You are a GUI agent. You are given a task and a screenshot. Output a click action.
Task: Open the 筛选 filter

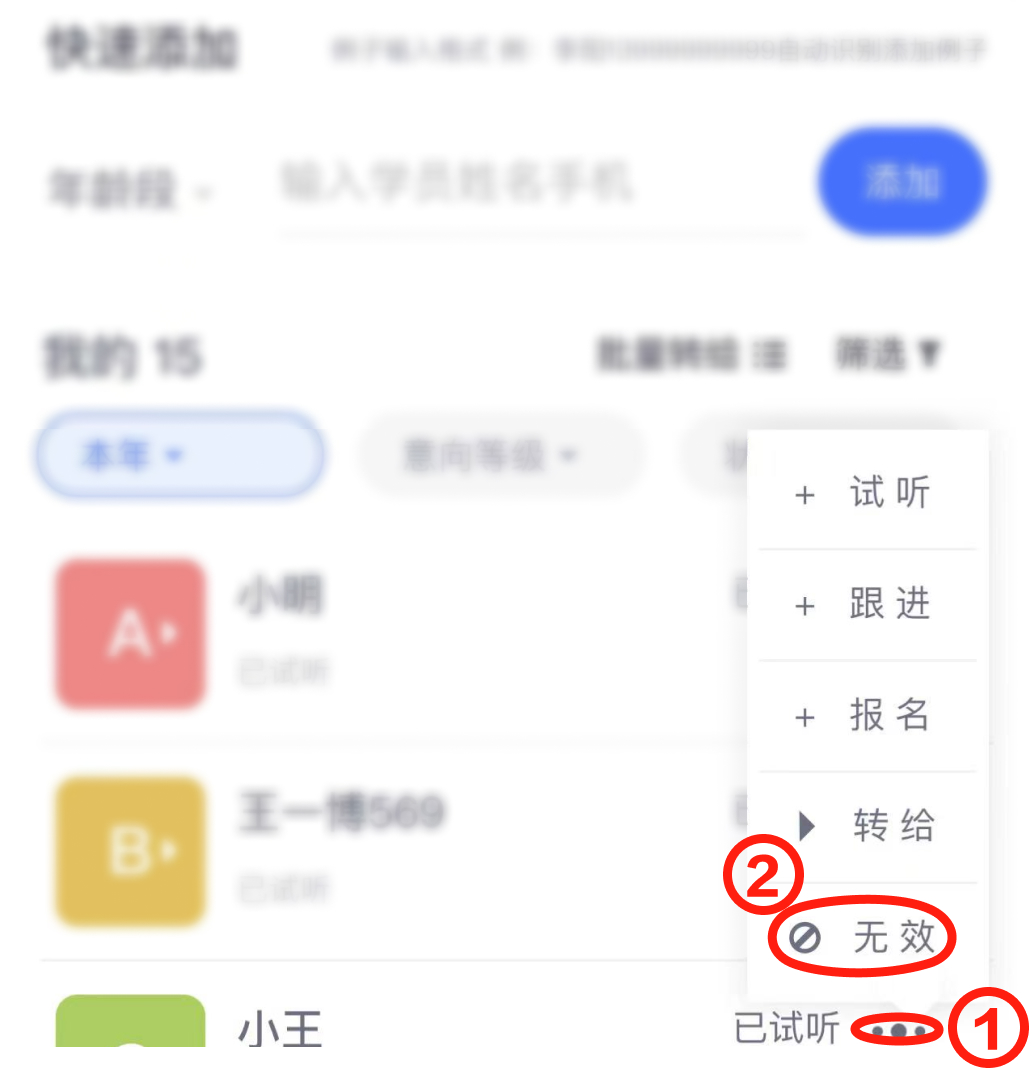[x=888, y=354]
